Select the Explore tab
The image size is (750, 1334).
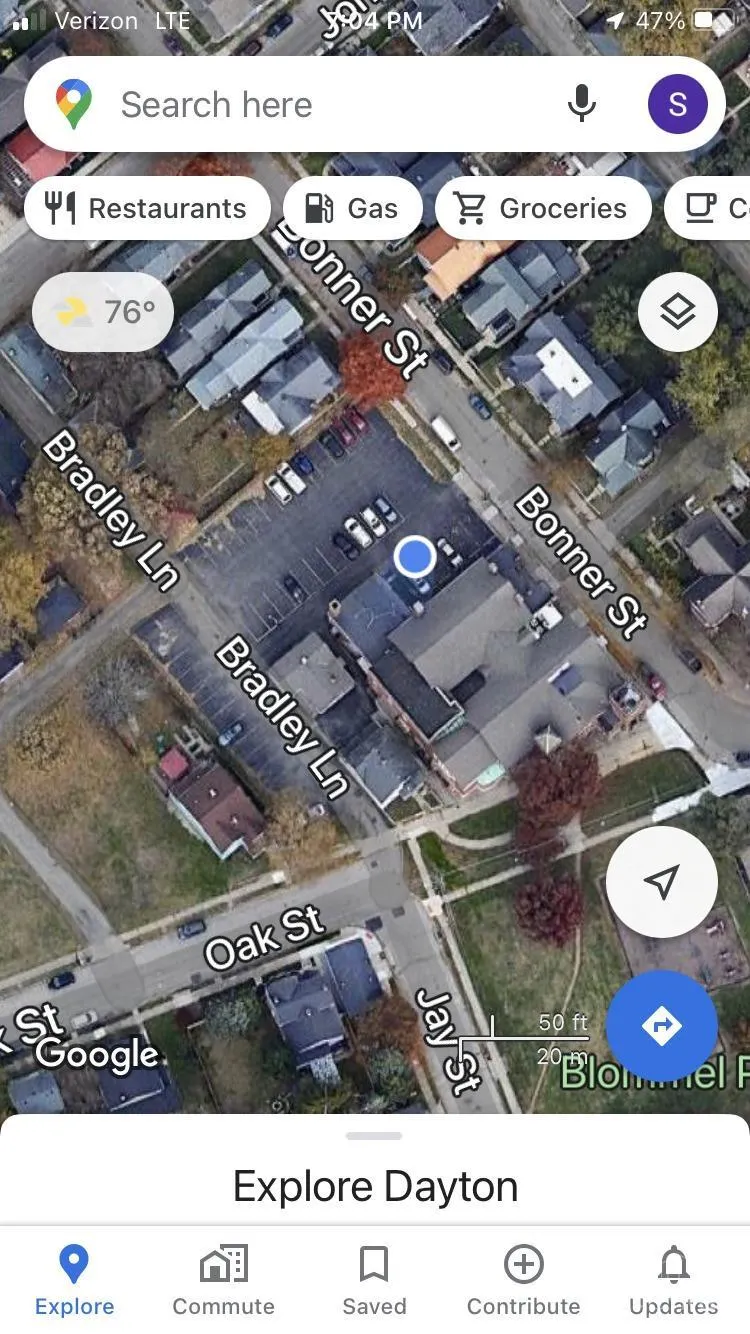74,1280
